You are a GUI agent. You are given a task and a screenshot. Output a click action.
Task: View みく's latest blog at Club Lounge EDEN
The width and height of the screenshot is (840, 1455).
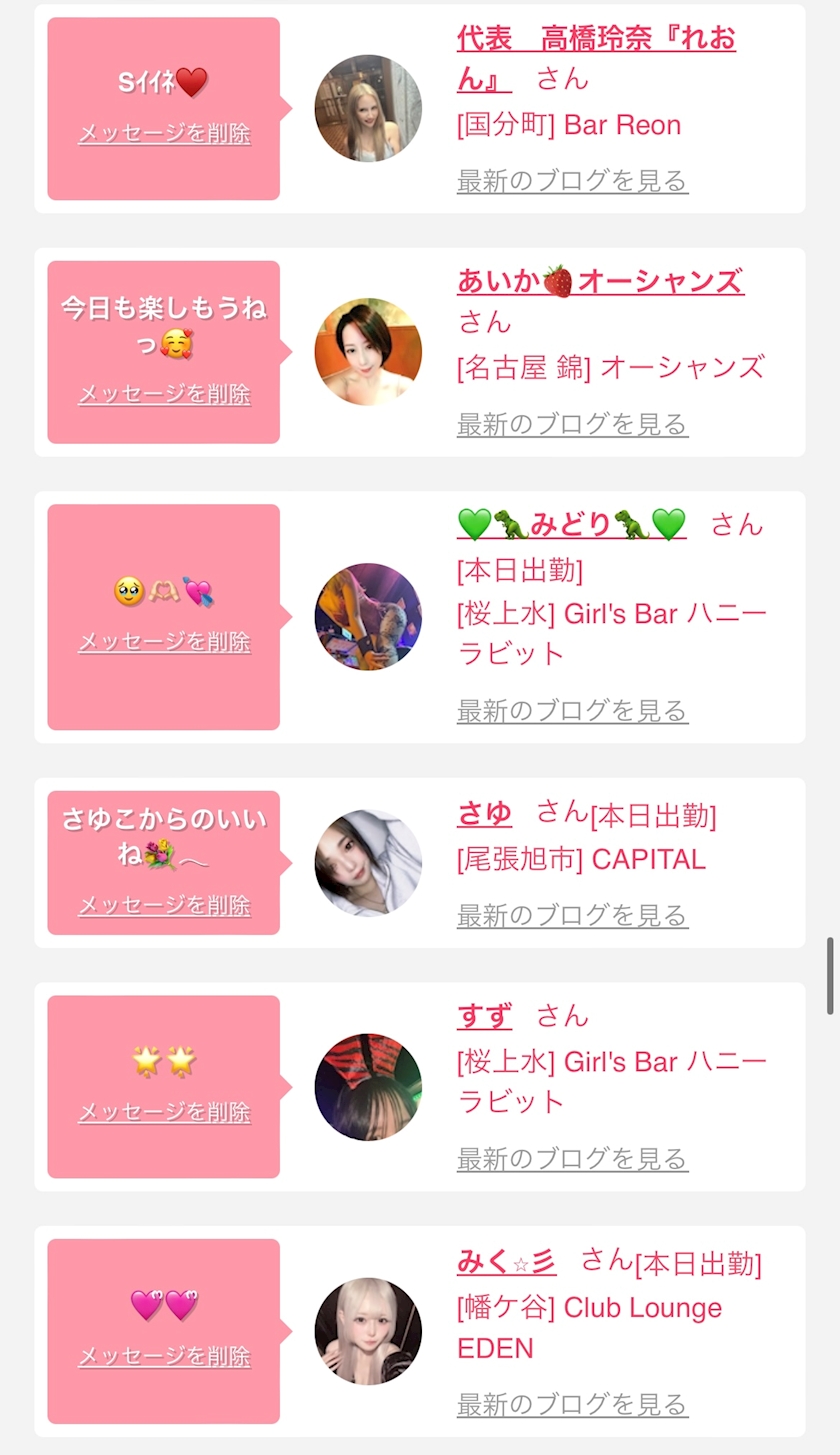click(572, 1404)
